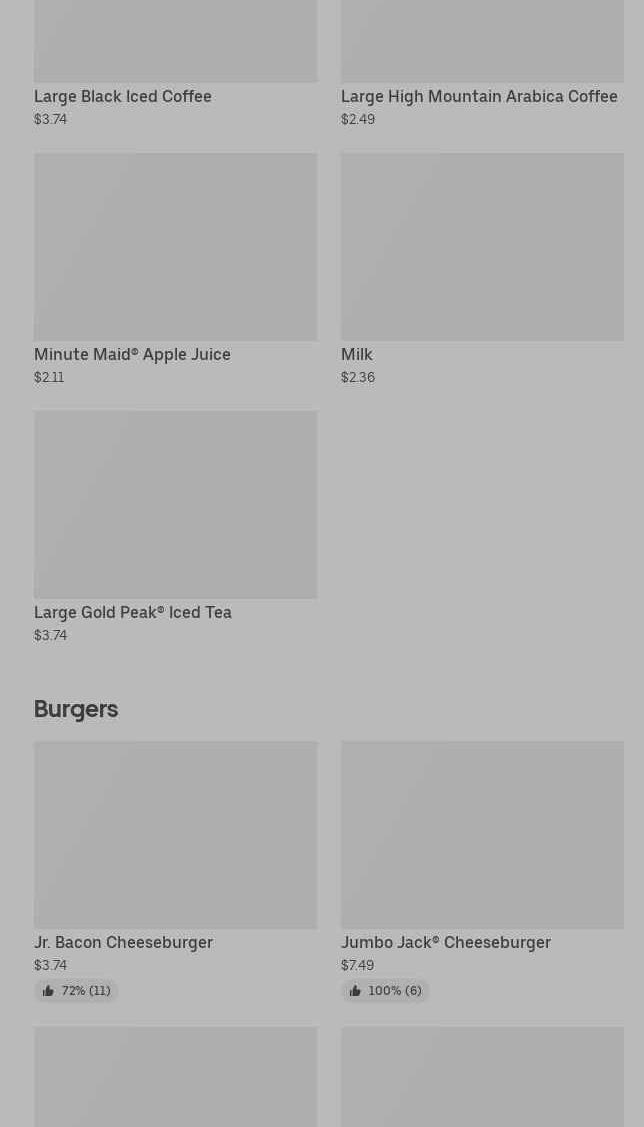Open Large Gold Peak Iced Tea

tap(175, 527)
